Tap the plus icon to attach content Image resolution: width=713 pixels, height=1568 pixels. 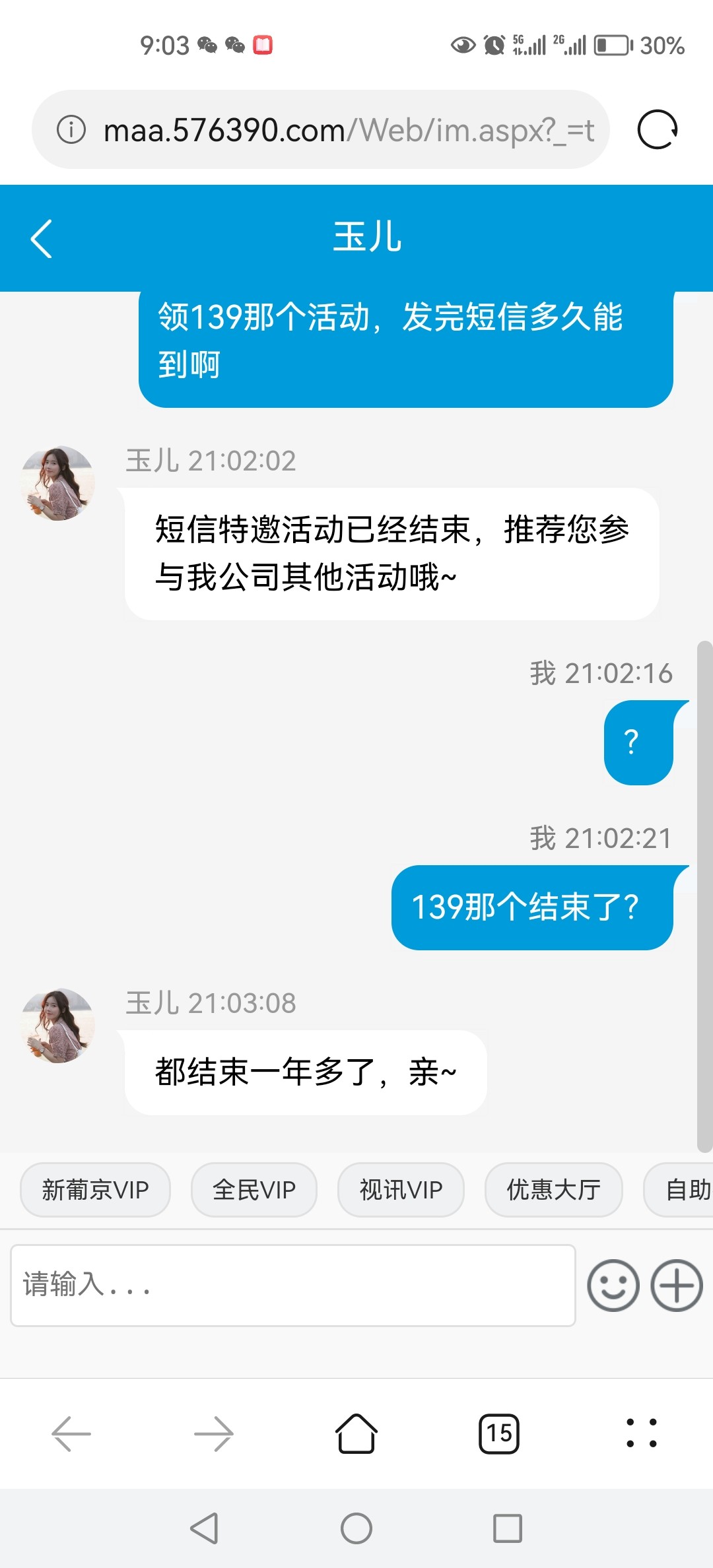click(675, 1284)
